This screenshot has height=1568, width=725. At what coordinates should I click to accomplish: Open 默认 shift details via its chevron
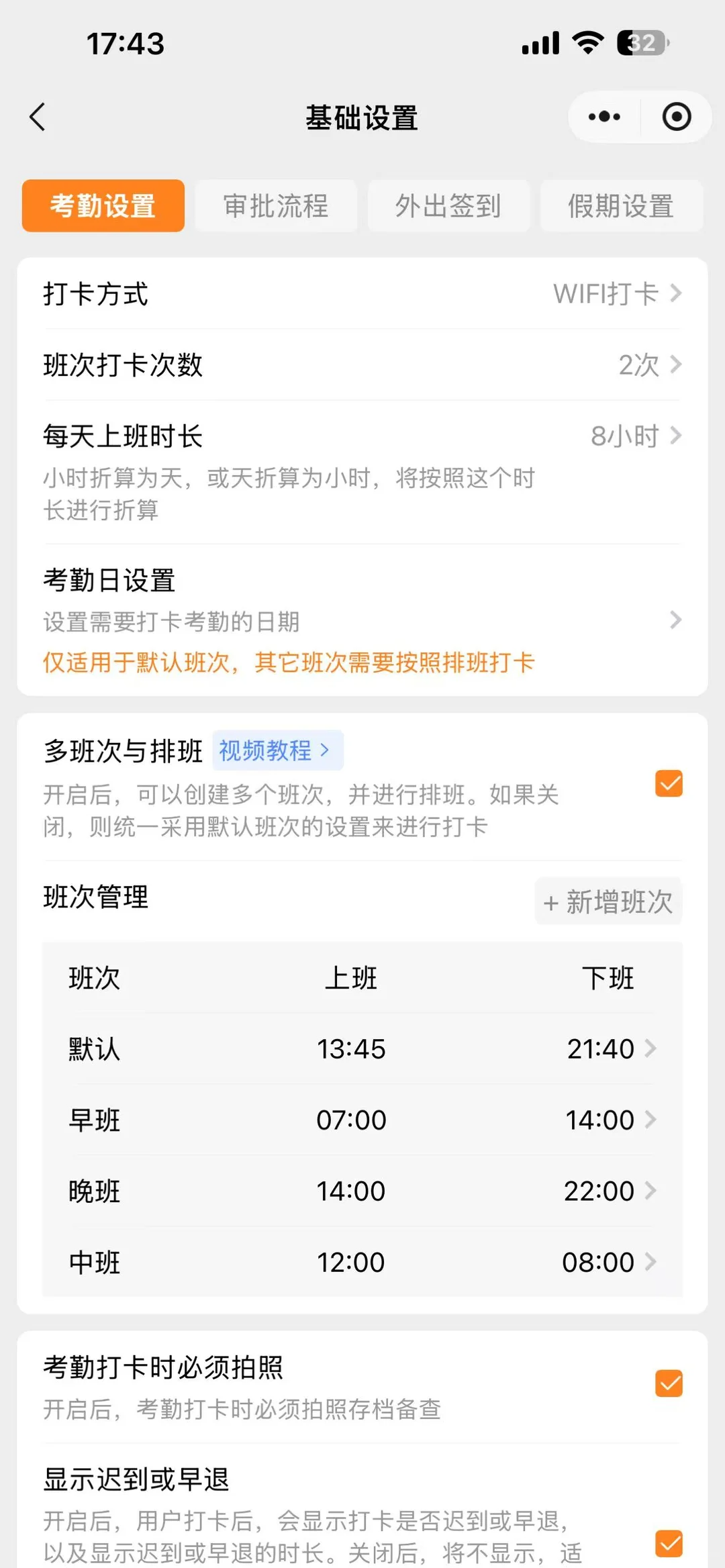coord(650,1048)
